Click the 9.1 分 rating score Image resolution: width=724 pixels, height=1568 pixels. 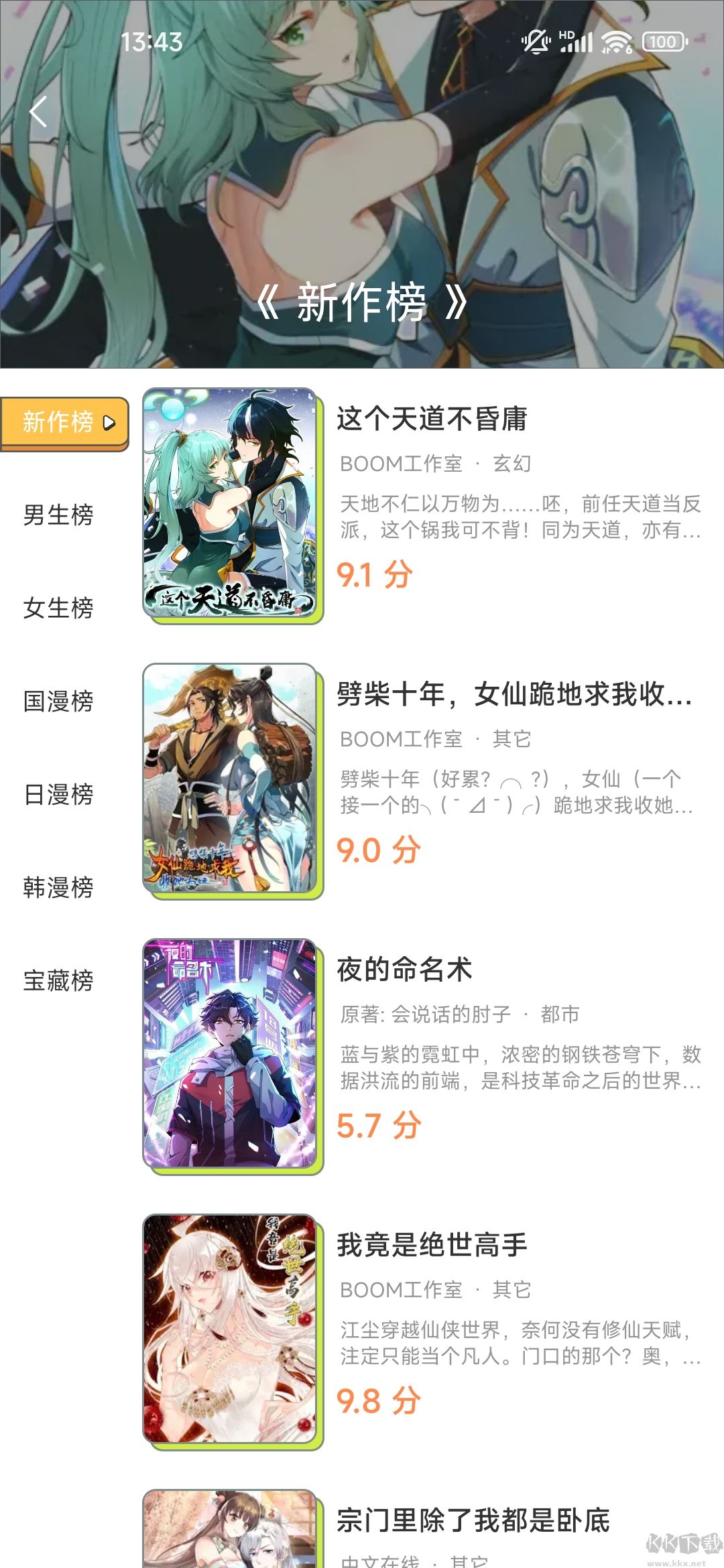(375, 575)
